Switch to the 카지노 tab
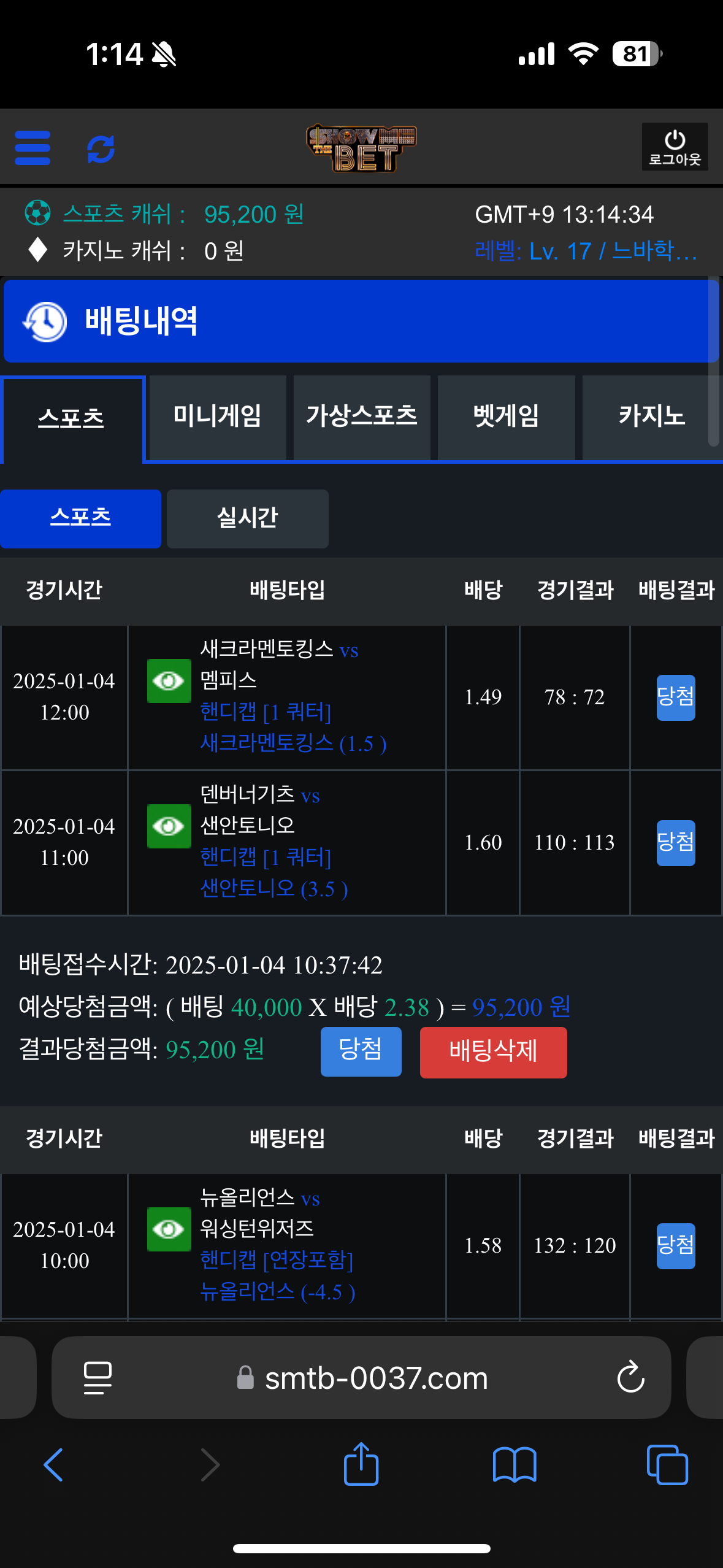This screenshot has height=1568, width=723. [x=651, y=417]
